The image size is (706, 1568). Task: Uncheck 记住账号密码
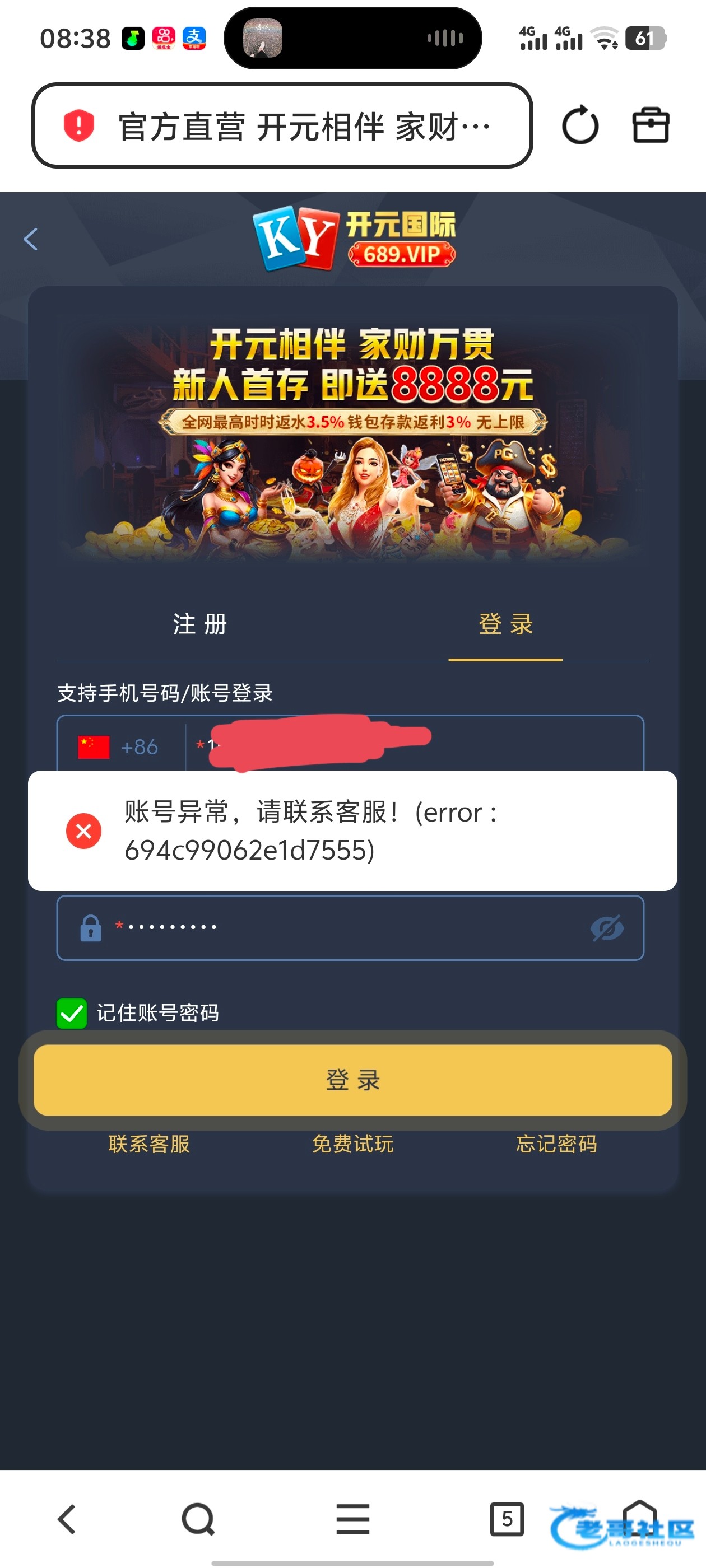click(x=72, y=1014)
